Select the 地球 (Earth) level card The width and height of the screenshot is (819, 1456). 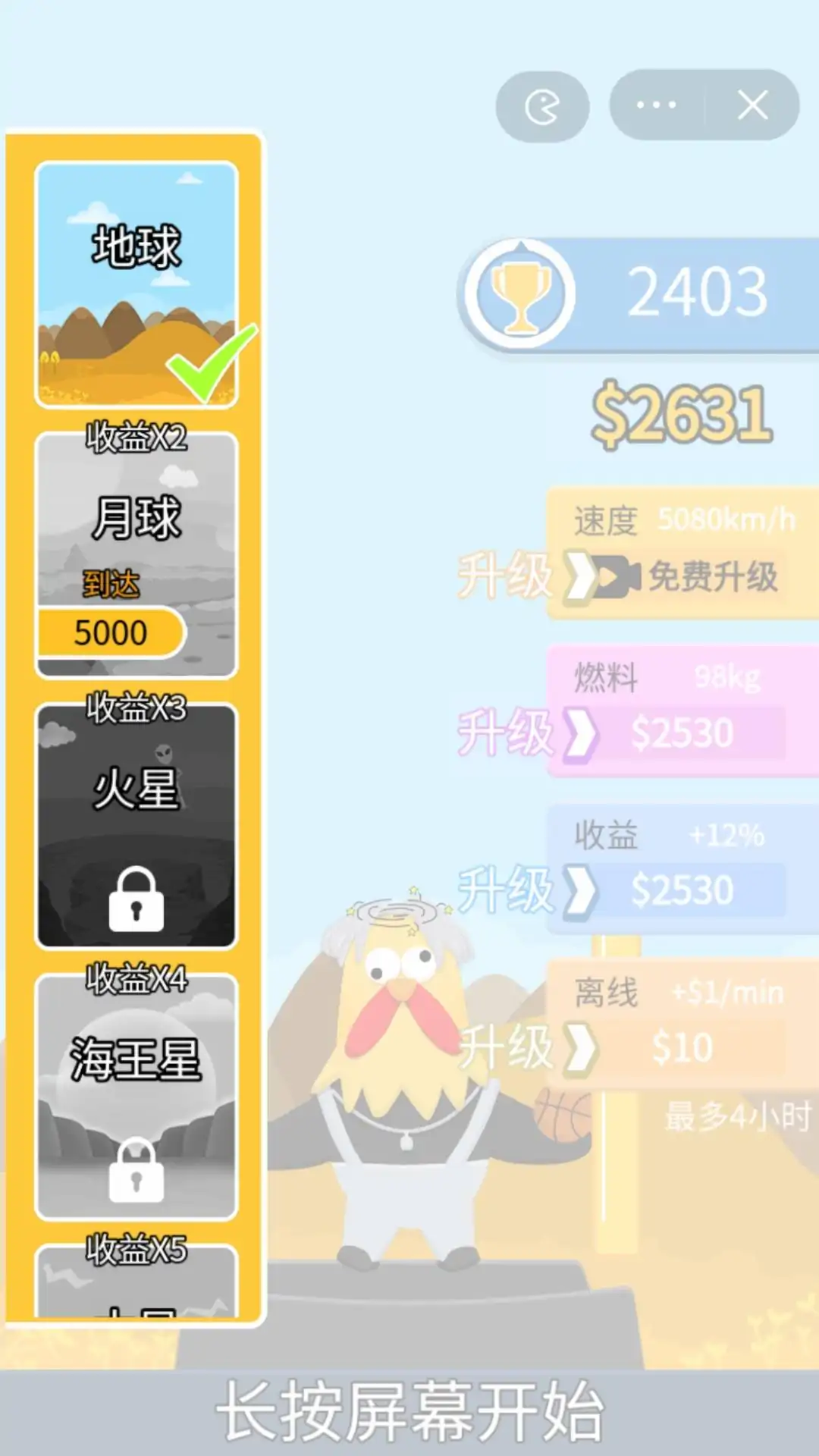click(x=136, y=284)
